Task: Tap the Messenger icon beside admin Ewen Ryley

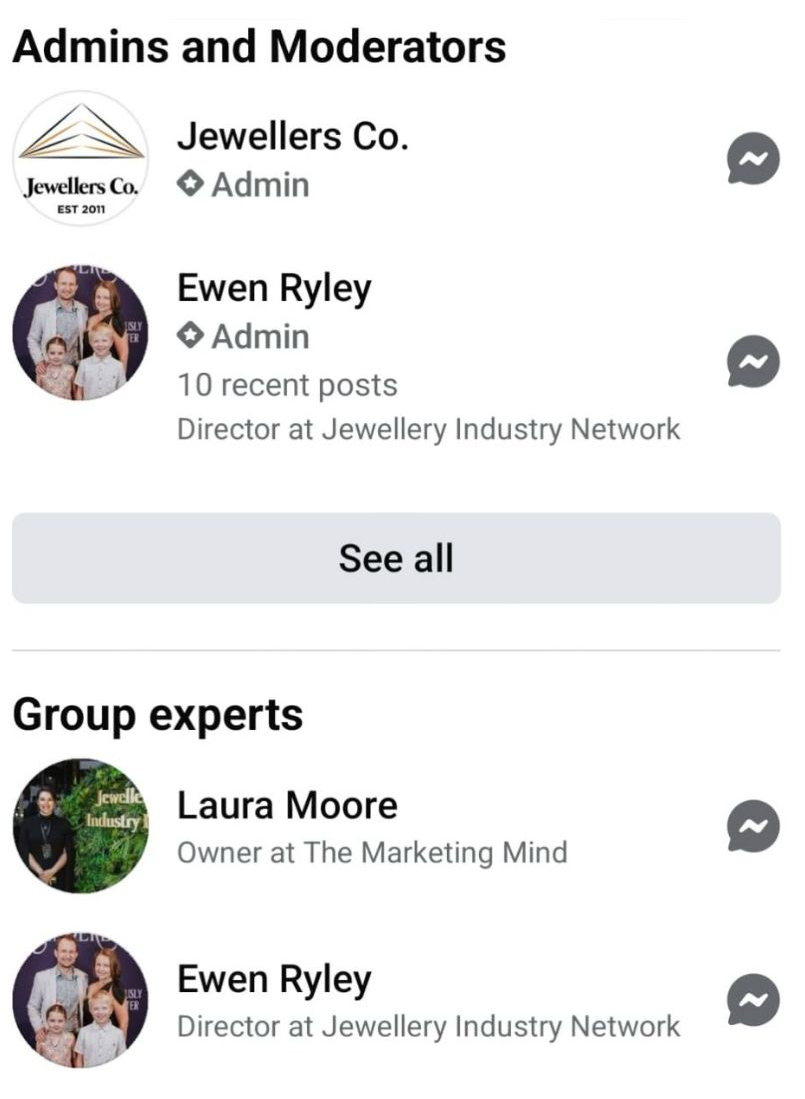Action: point(751,361)
